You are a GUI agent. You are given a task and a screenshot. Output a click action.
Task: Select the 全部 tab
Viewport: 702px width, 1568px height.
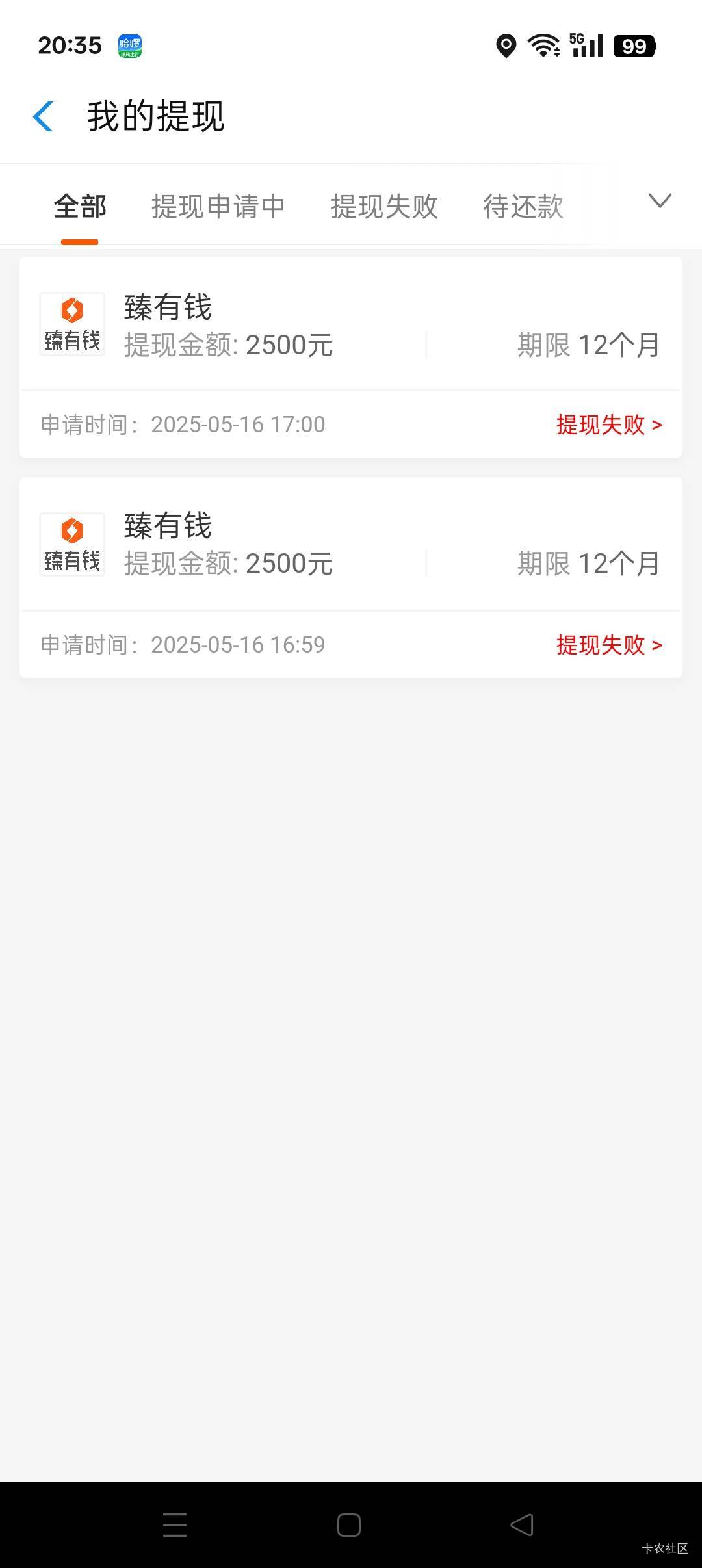[80, 207]
